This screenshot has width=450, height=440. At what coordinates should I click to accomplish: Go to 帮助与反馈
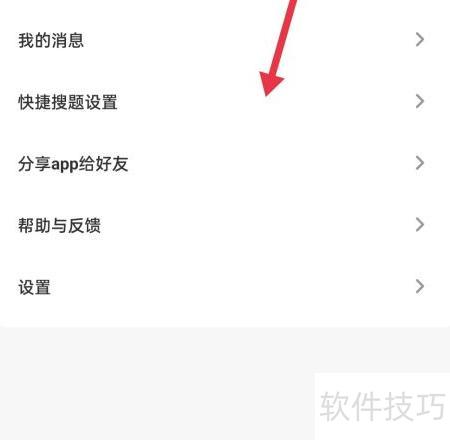(225, 225)
